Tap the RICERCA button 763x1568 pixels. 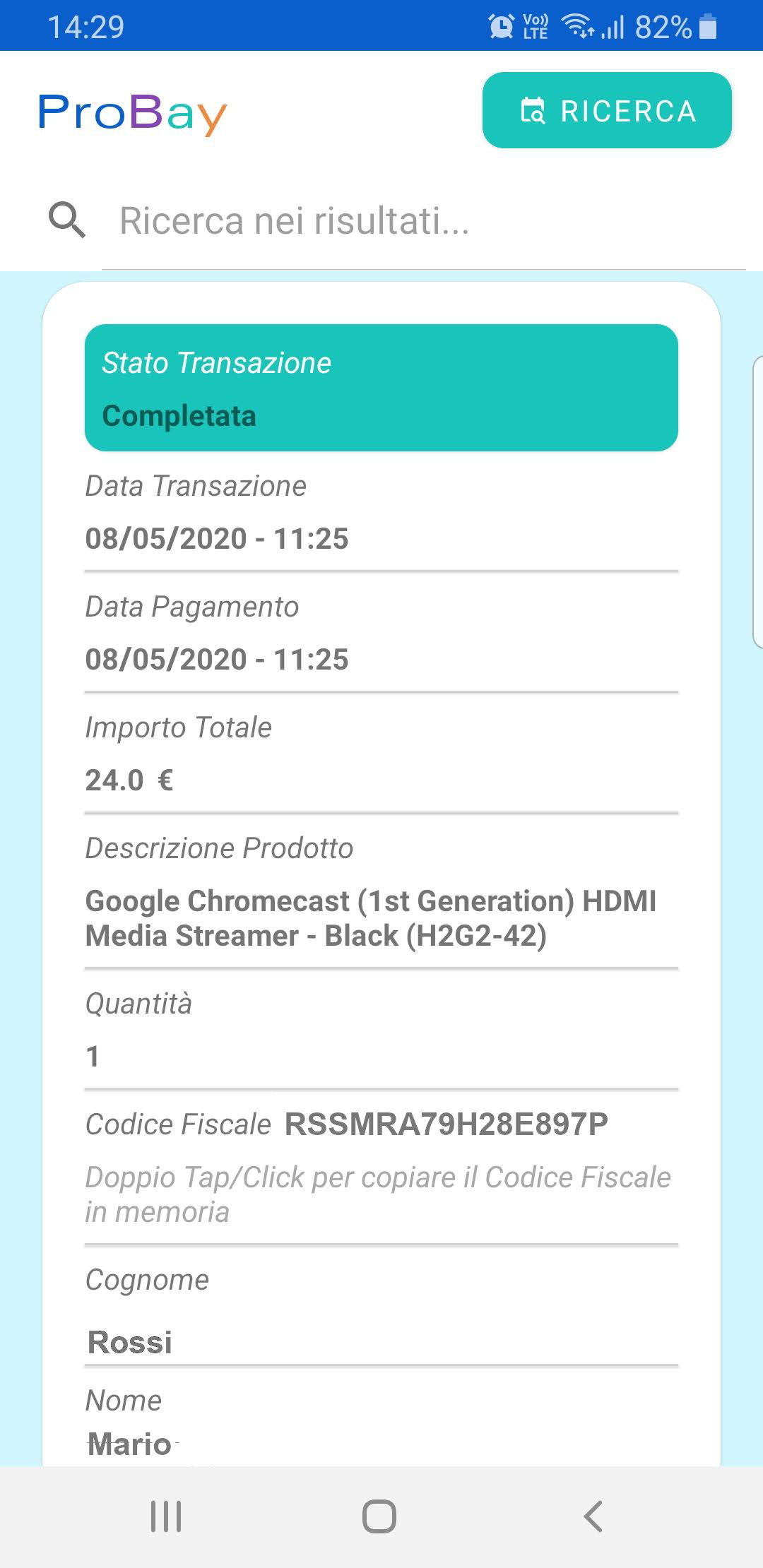pos(607,110)
